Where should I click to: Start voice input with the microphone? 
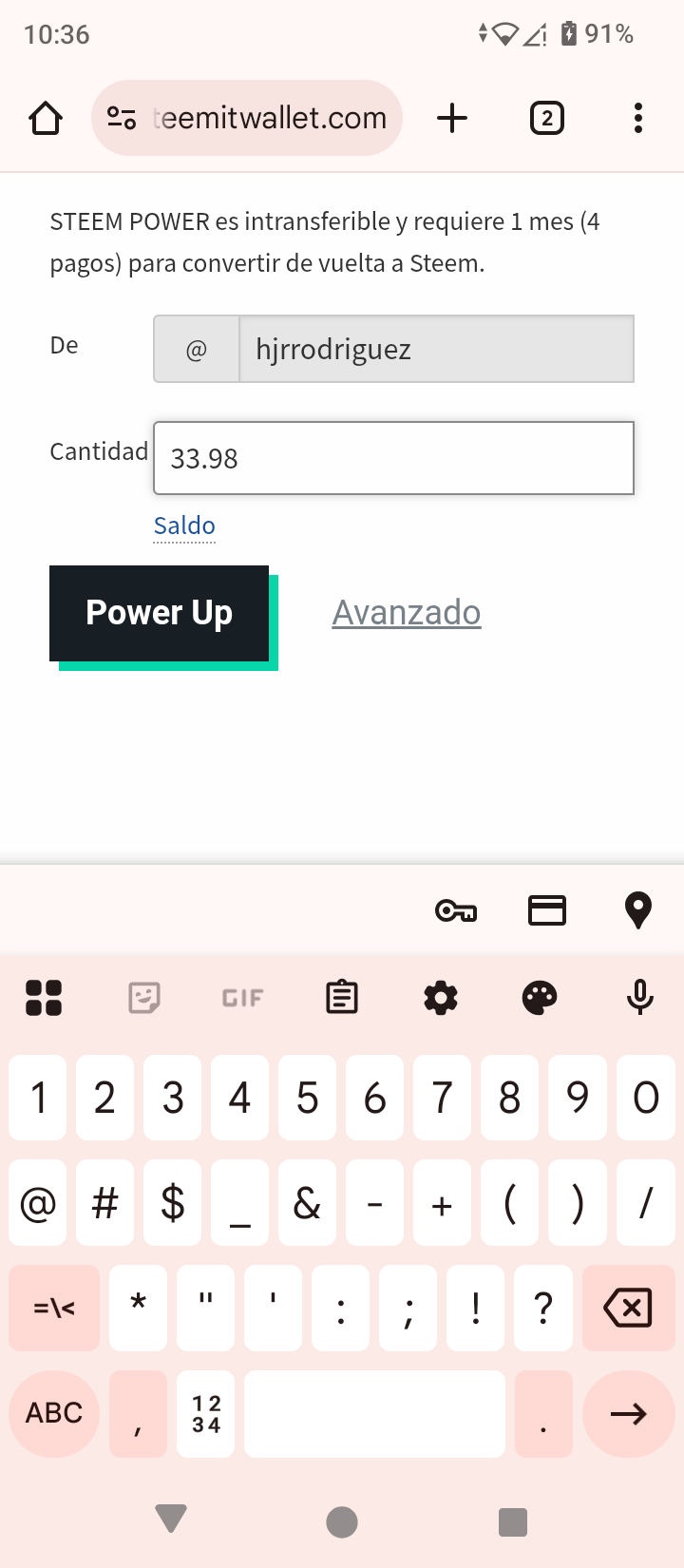640,998
